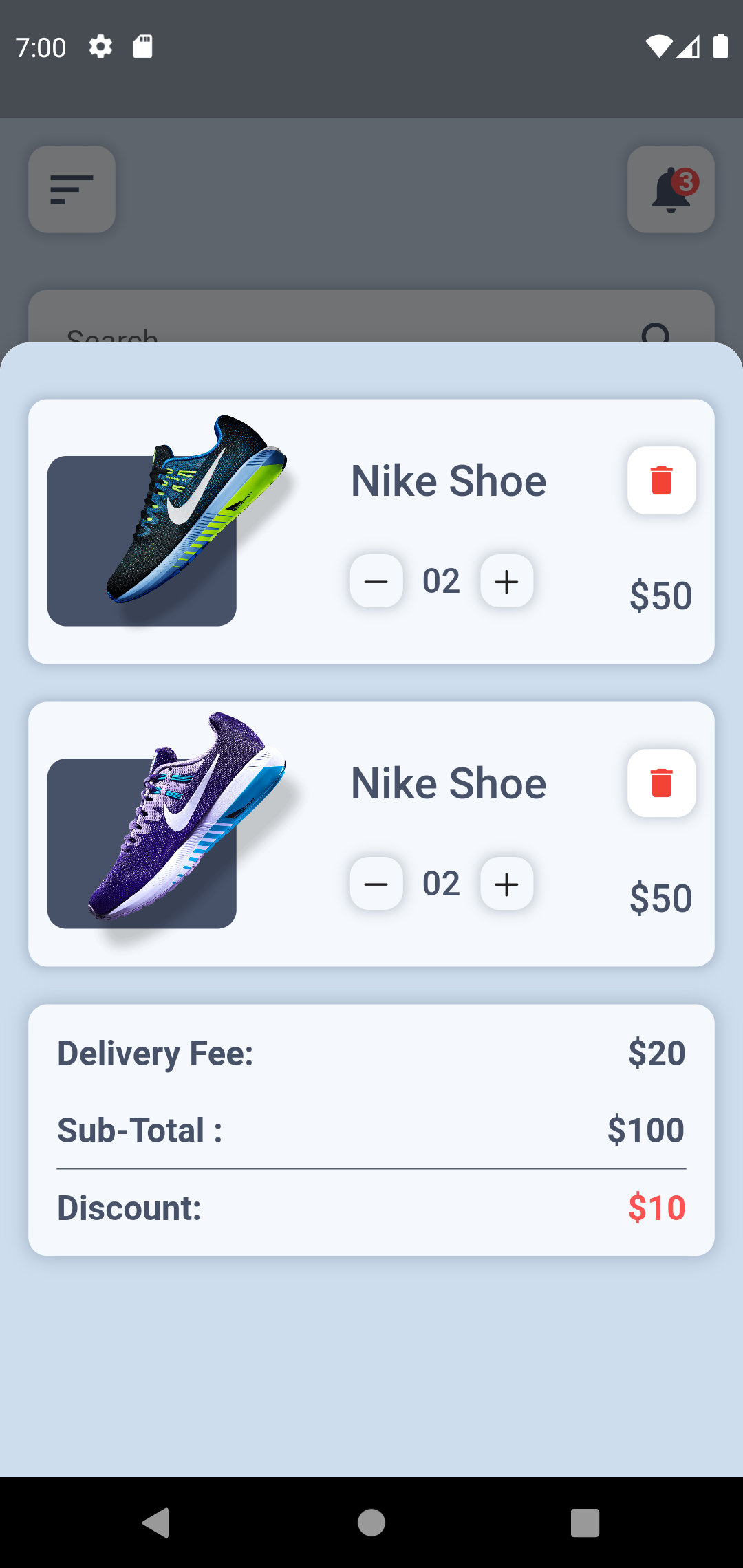Screen dimensions: 743x1568
Task: Open the notification bell with 3 alerts
Action: 670,190
